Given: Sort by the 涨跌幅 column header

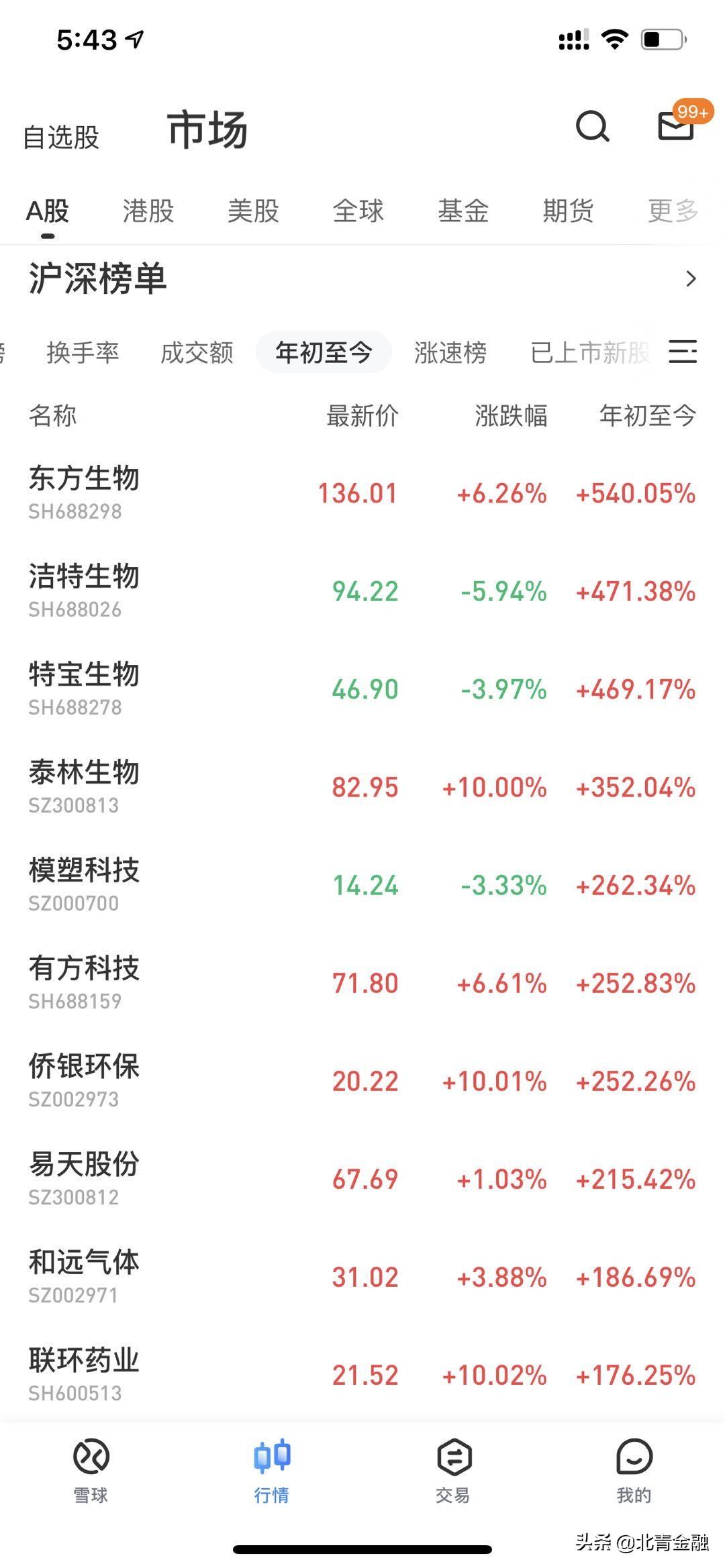Looking at the screenshot, I should [x=511, y=416].
